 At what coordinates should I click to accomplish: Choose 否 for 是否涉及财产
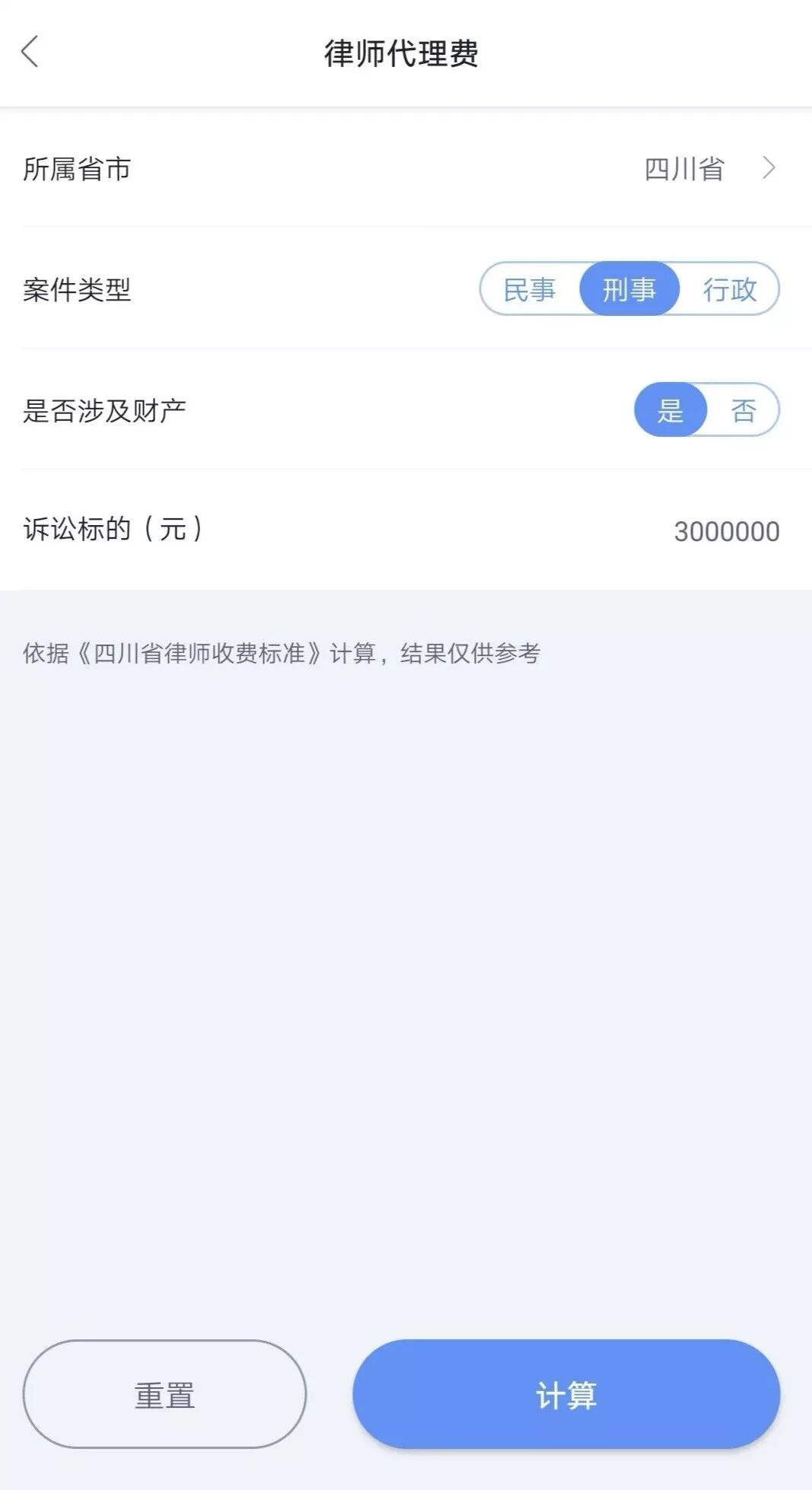pyautogui.click(x=744, y=410)
